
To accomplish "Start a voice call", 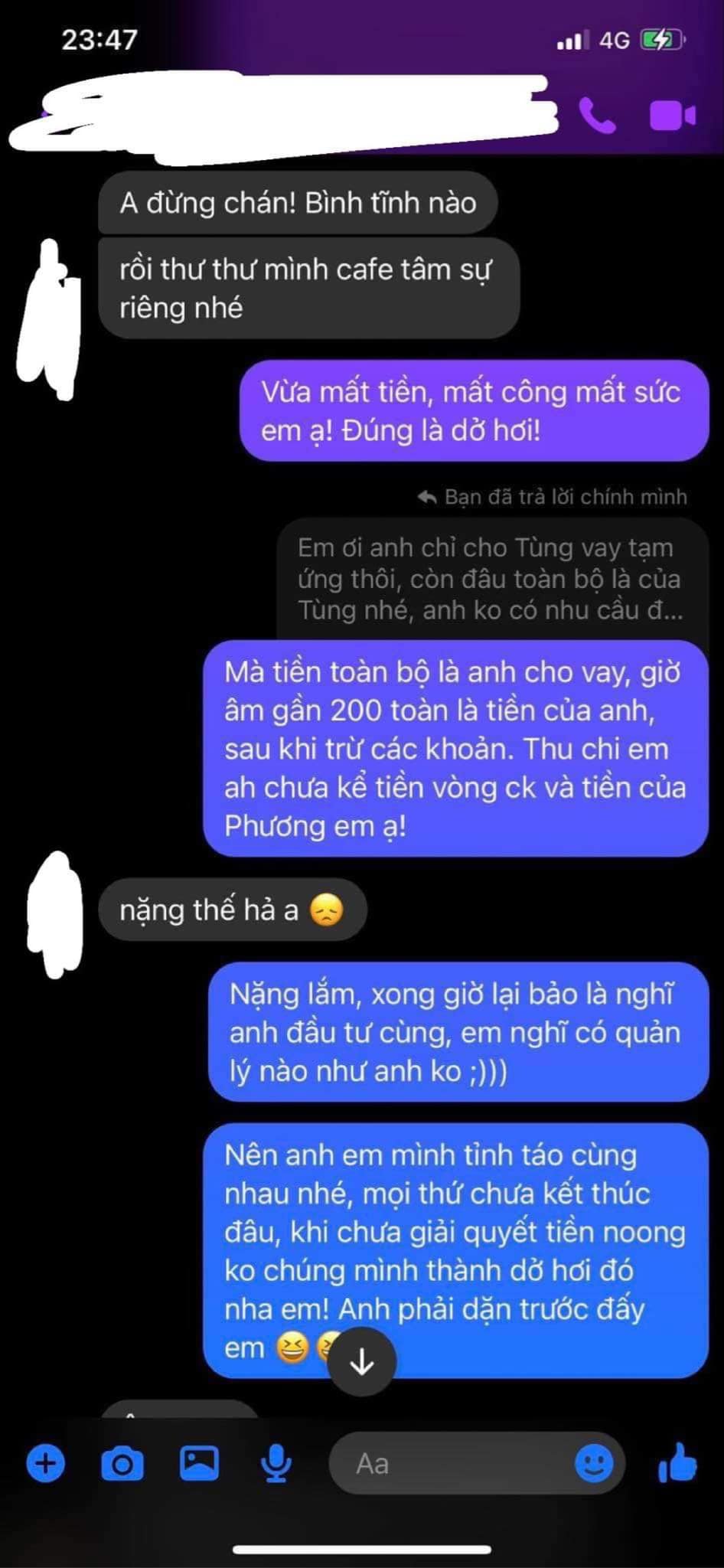I will tap(598, 116).
